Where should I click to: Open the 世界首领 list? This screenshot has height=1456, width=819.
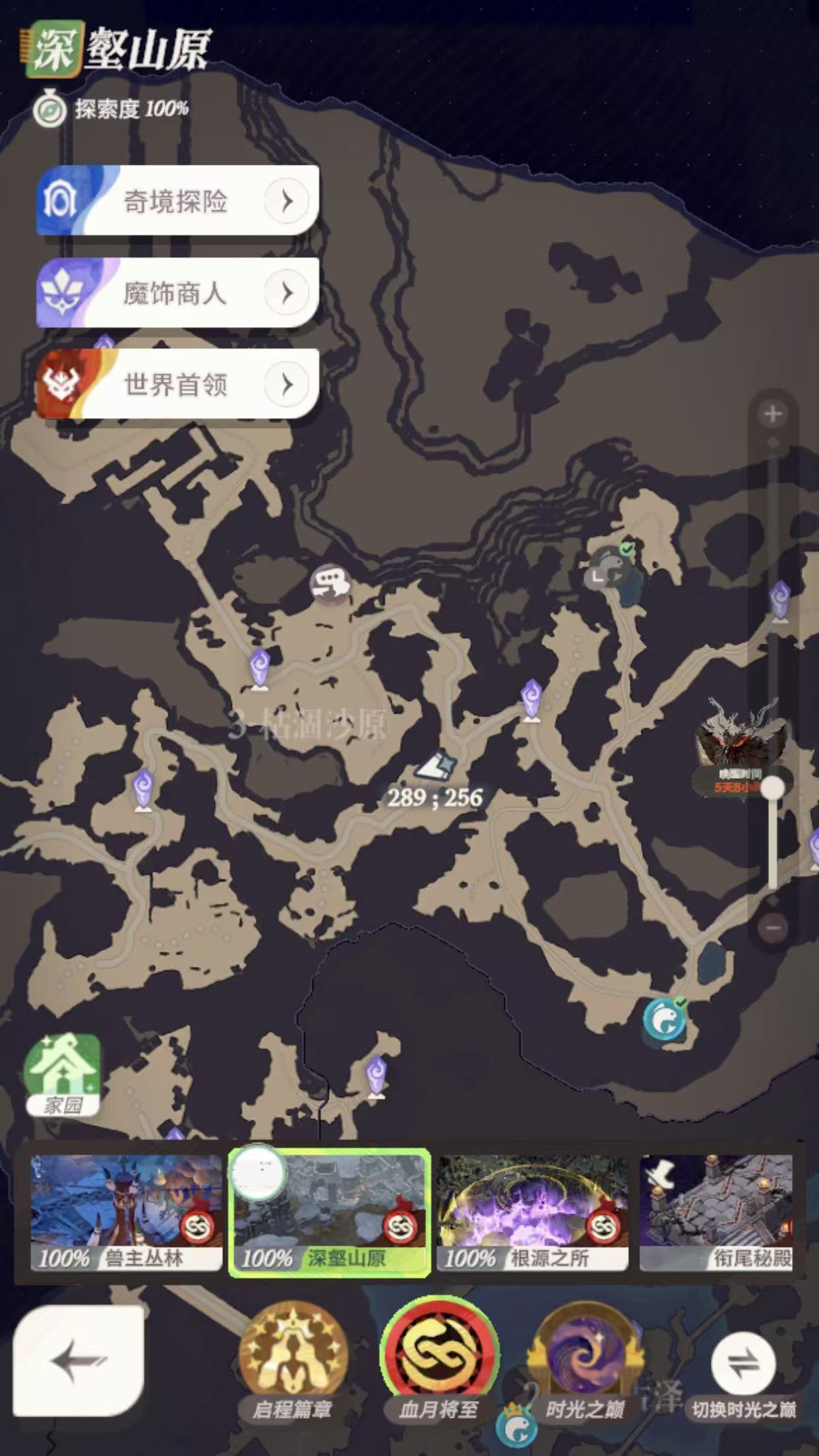(177, 383)
